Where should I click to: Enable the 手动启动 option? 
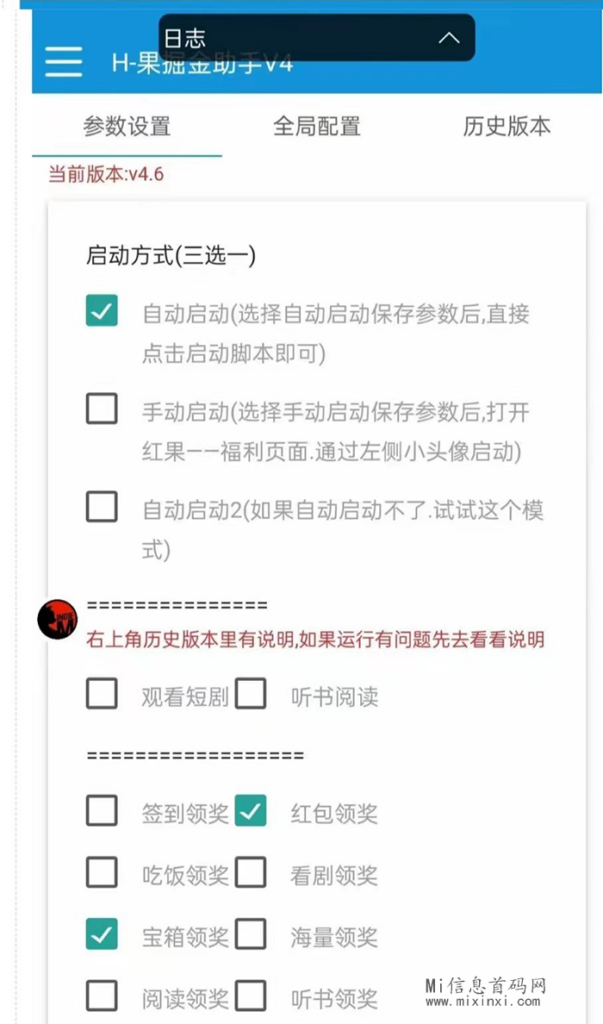click(101, 409)
